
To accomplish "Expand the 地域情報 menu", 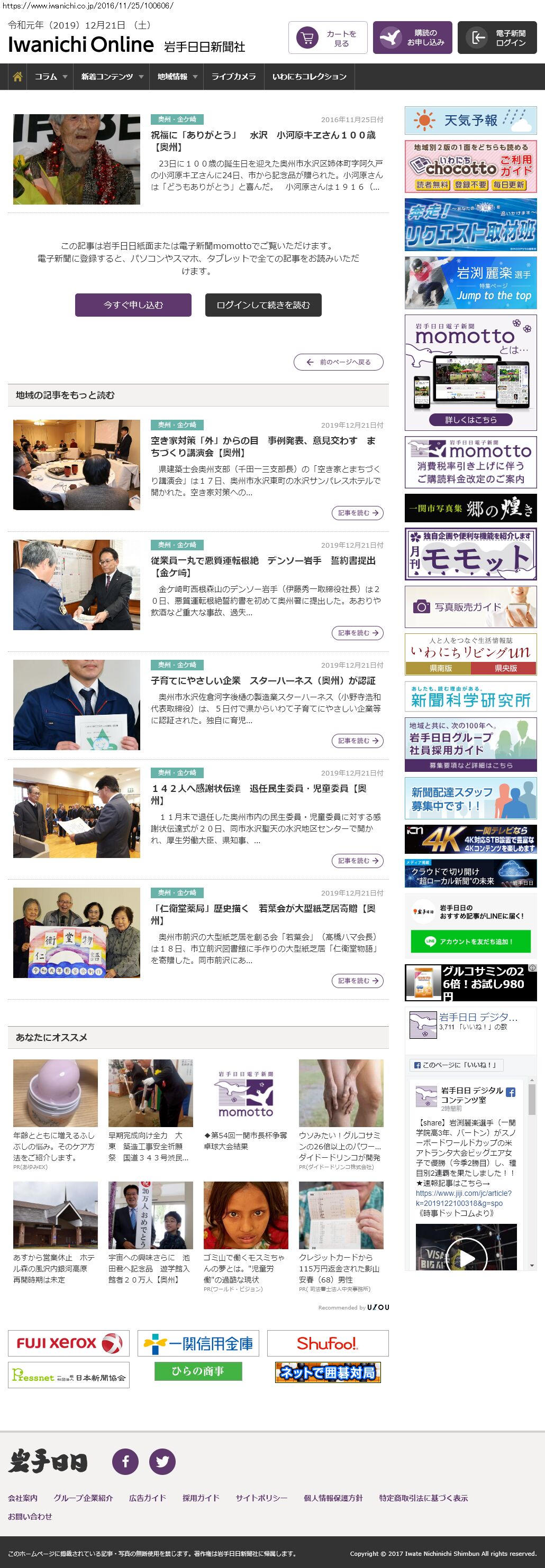I will [177, 77].
